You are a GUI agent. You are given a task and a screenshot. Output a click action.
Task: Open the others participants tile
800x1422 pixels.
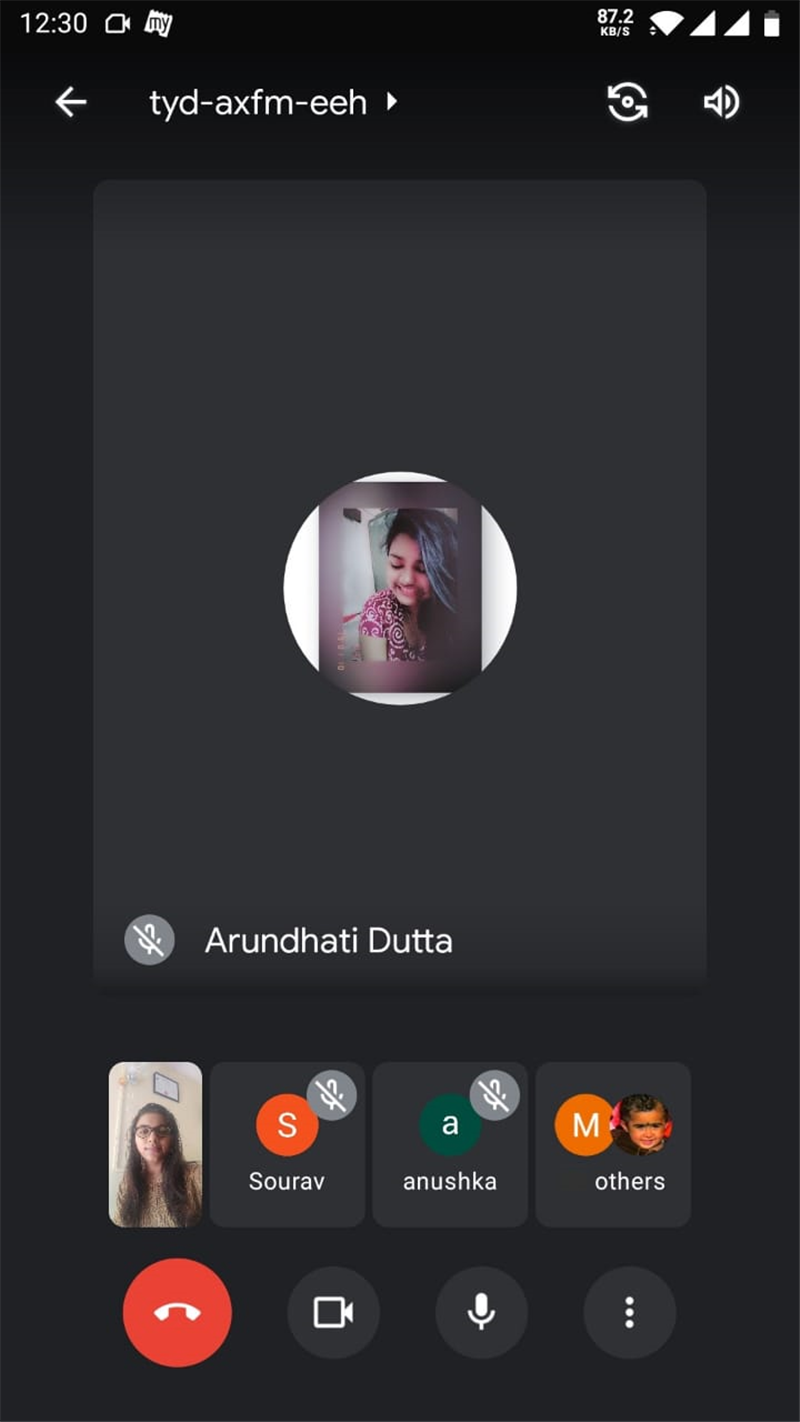(x=613, y=1144)
